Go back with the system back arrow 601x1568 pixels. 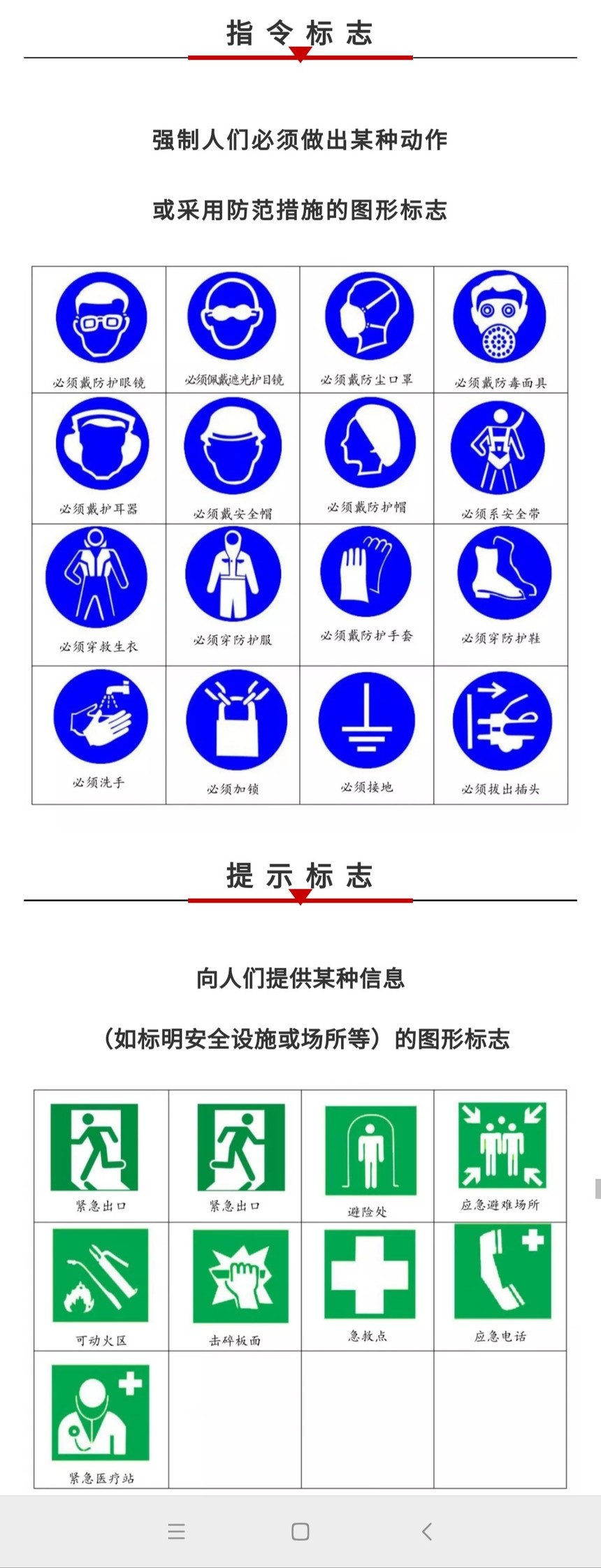(427, 1532)
